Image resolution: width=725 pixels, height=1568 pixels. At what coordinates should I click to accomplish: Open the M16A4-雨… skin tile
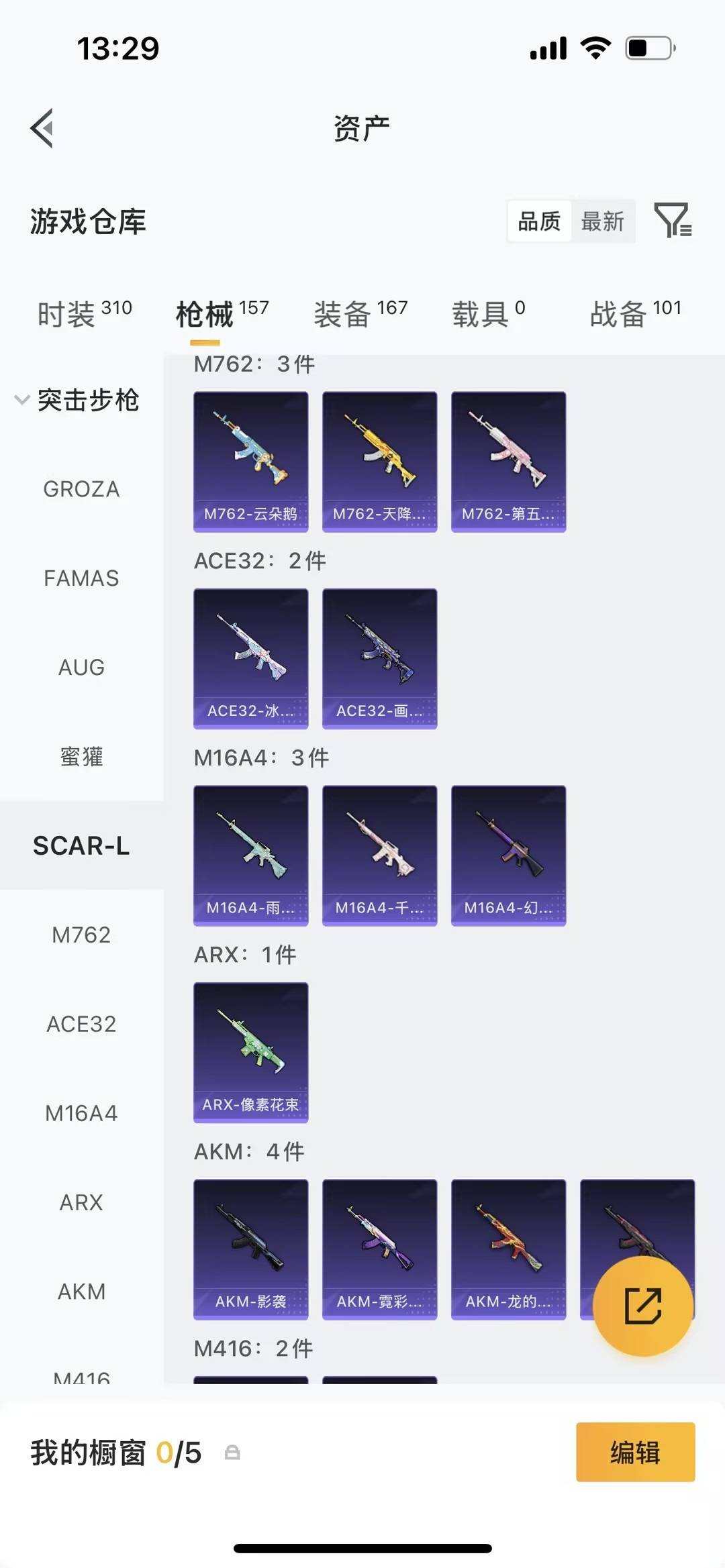tap(250, 855)
